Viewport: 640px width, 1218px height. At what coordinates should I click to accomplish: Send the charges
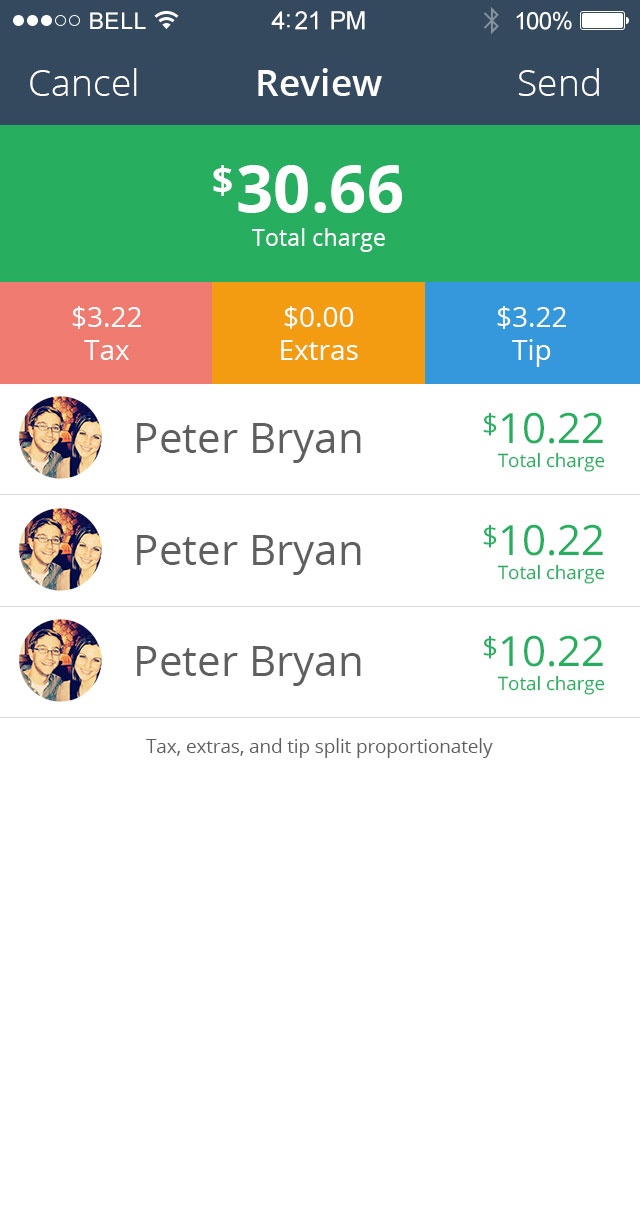pos(559,84)
